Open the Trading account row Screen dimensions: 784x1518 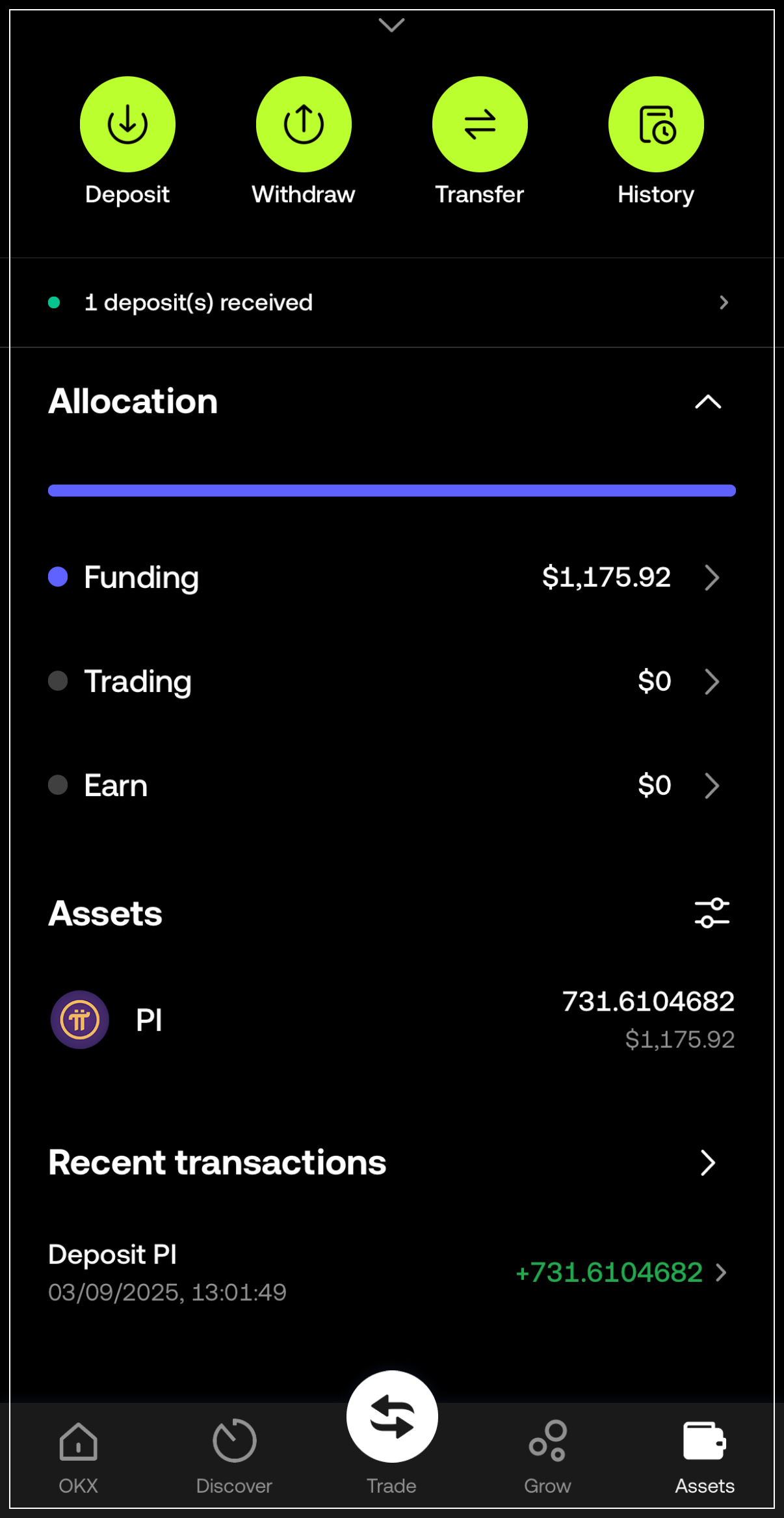[390, 682]
